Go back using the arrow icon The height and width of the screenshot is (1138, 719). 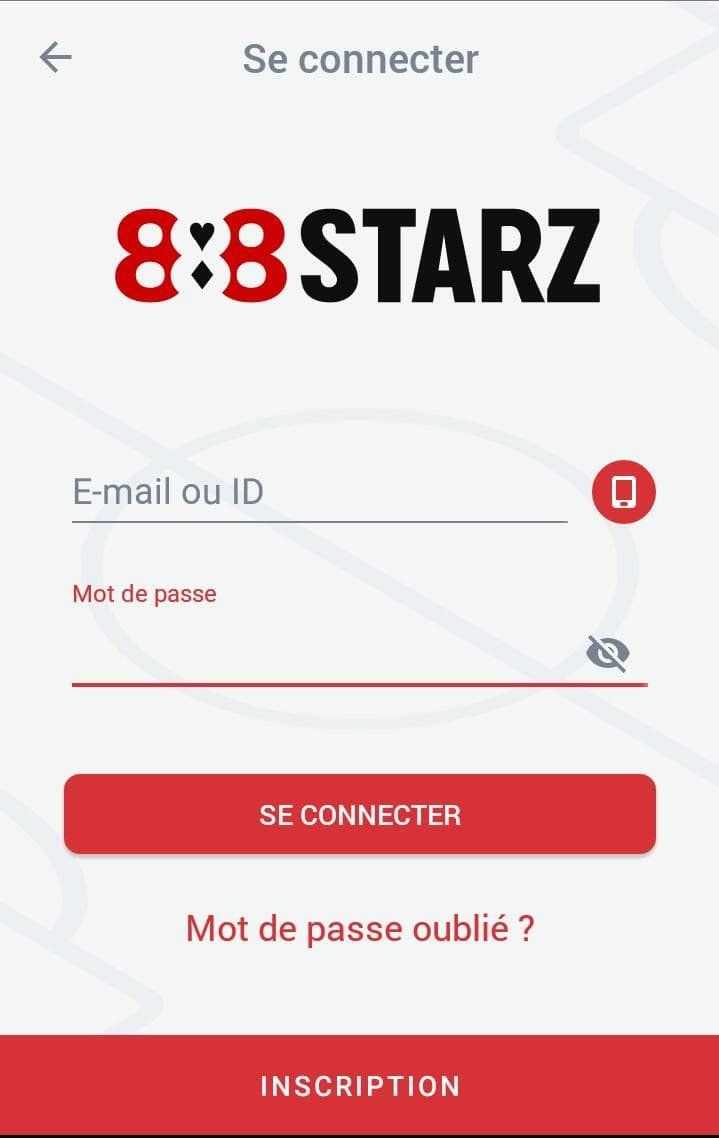(x=56, y=57)
